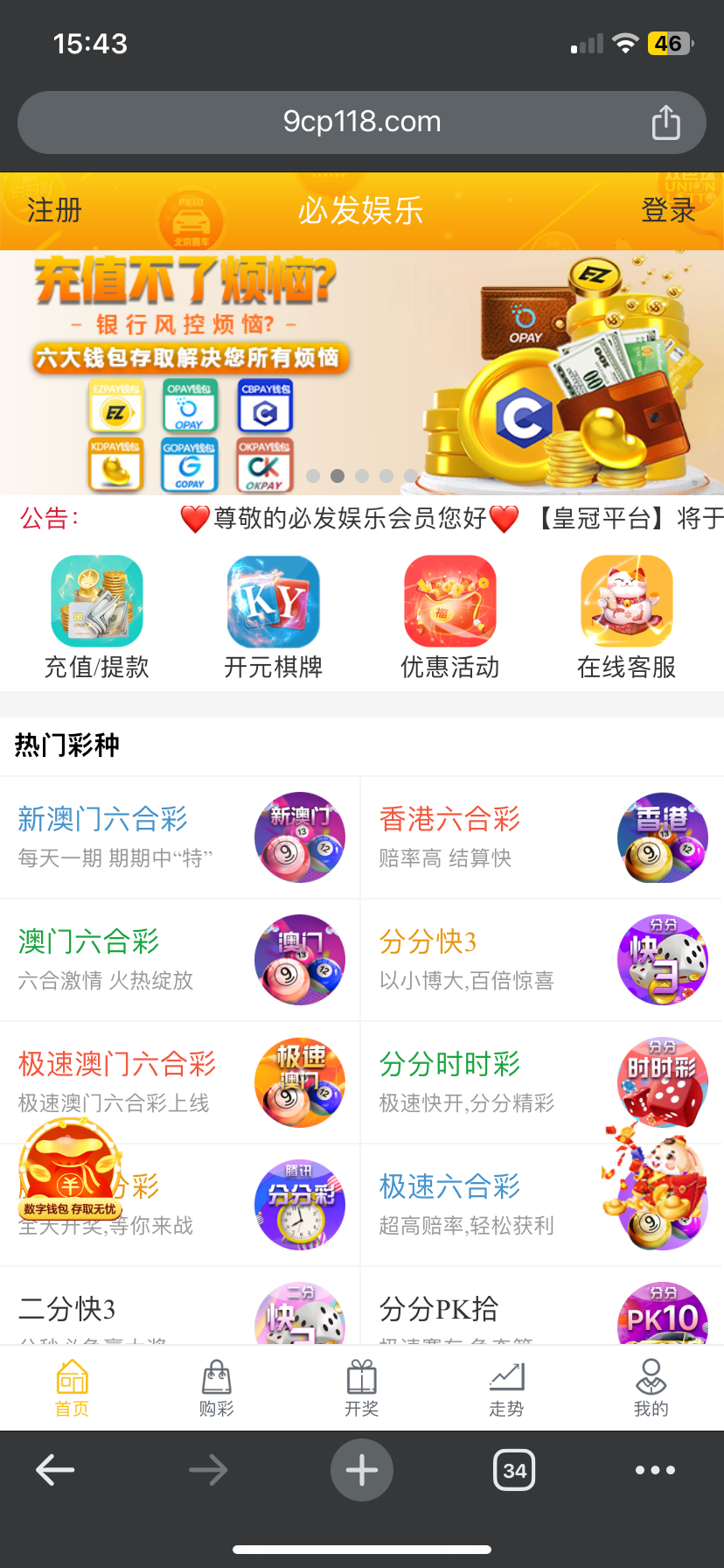Contact 在线客服 support

click(627, 619)
